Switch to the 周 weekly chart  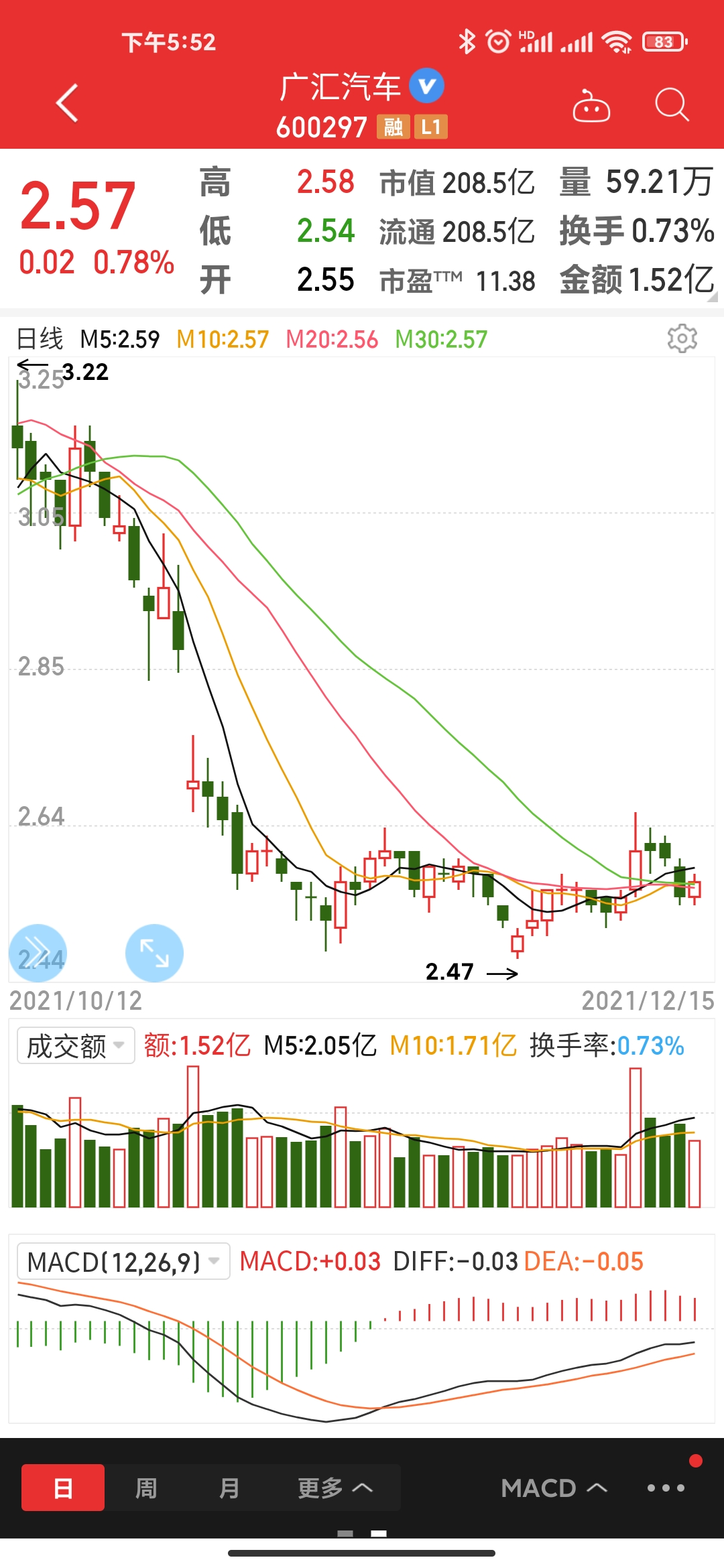click(146, 1488)
